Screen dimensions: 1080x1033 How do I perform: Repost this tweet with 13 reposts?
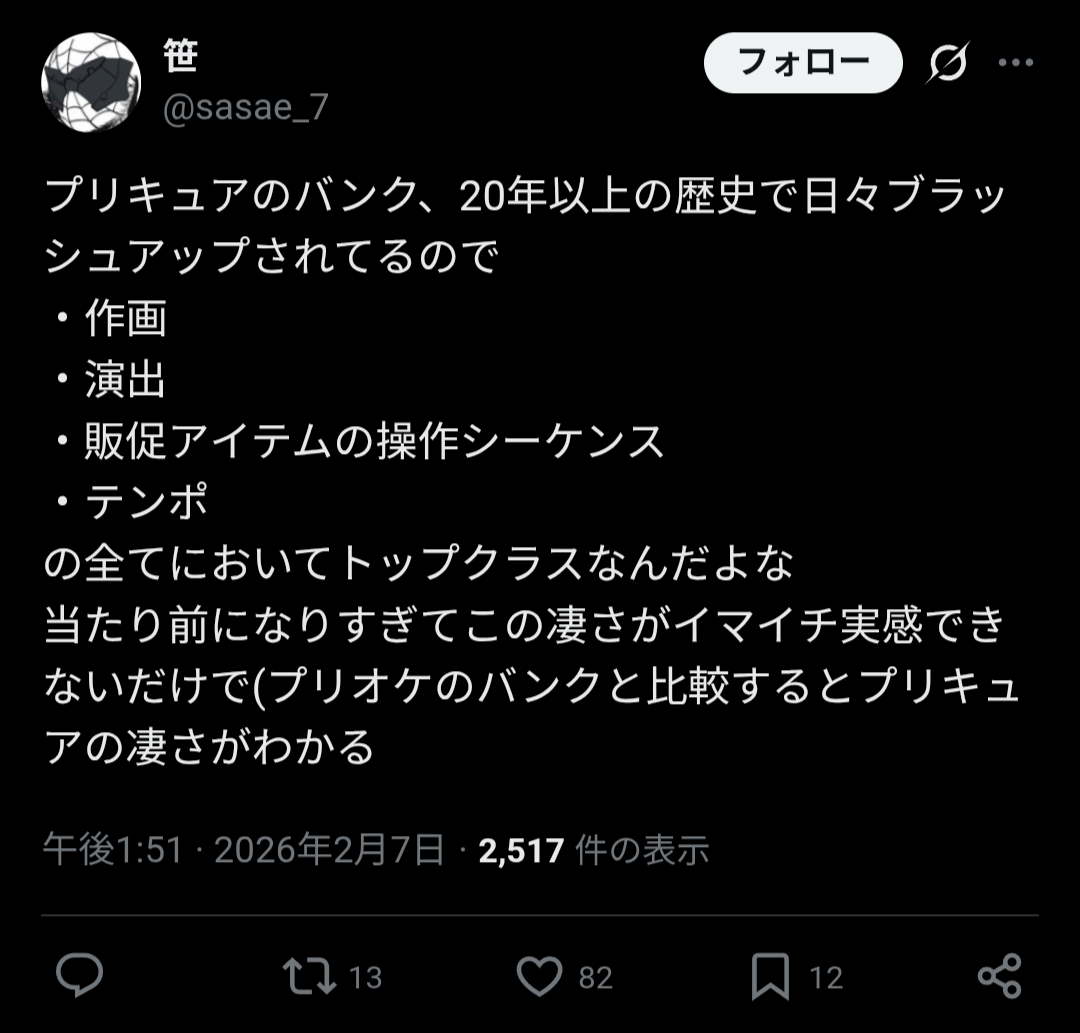[311, 976]
